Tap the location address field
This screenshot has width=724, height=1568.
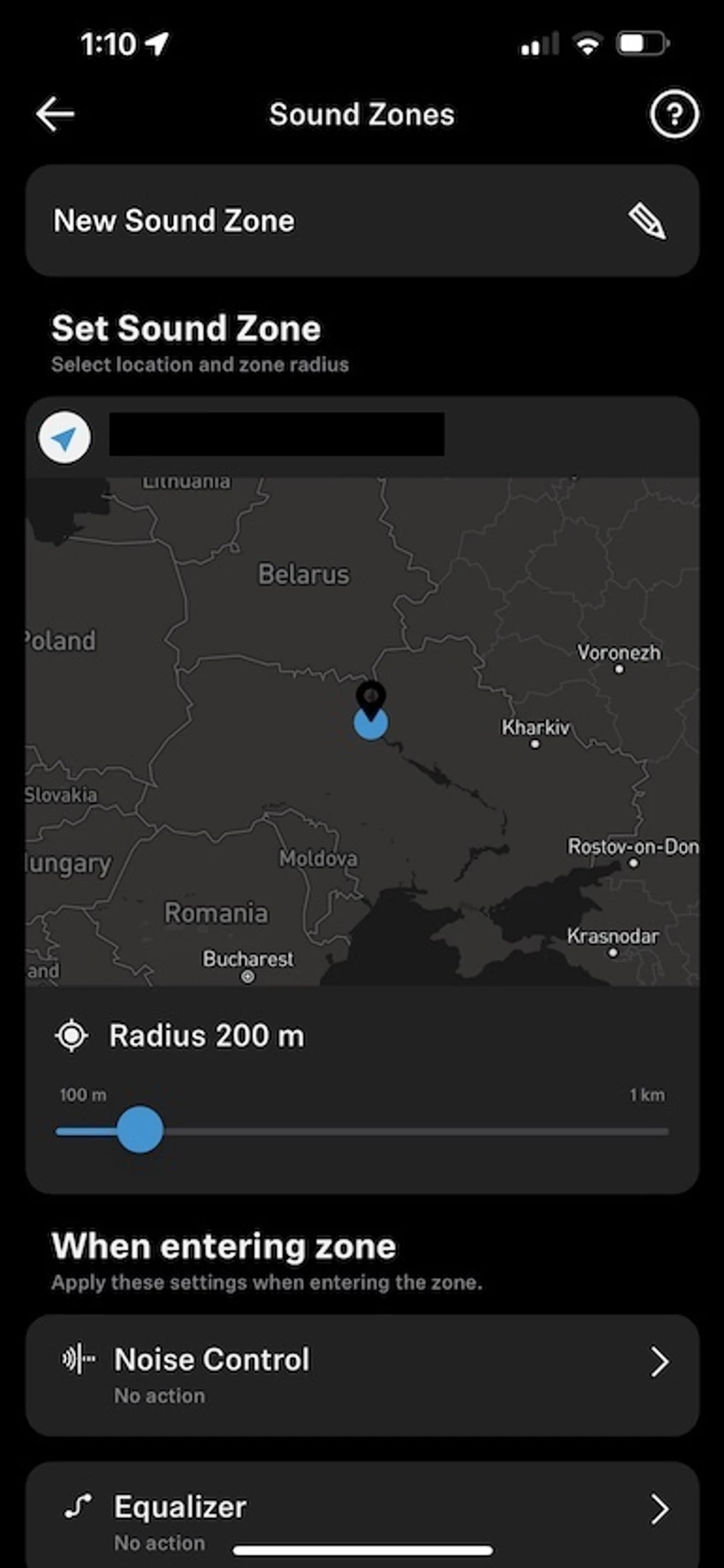[x=278, y=434]
